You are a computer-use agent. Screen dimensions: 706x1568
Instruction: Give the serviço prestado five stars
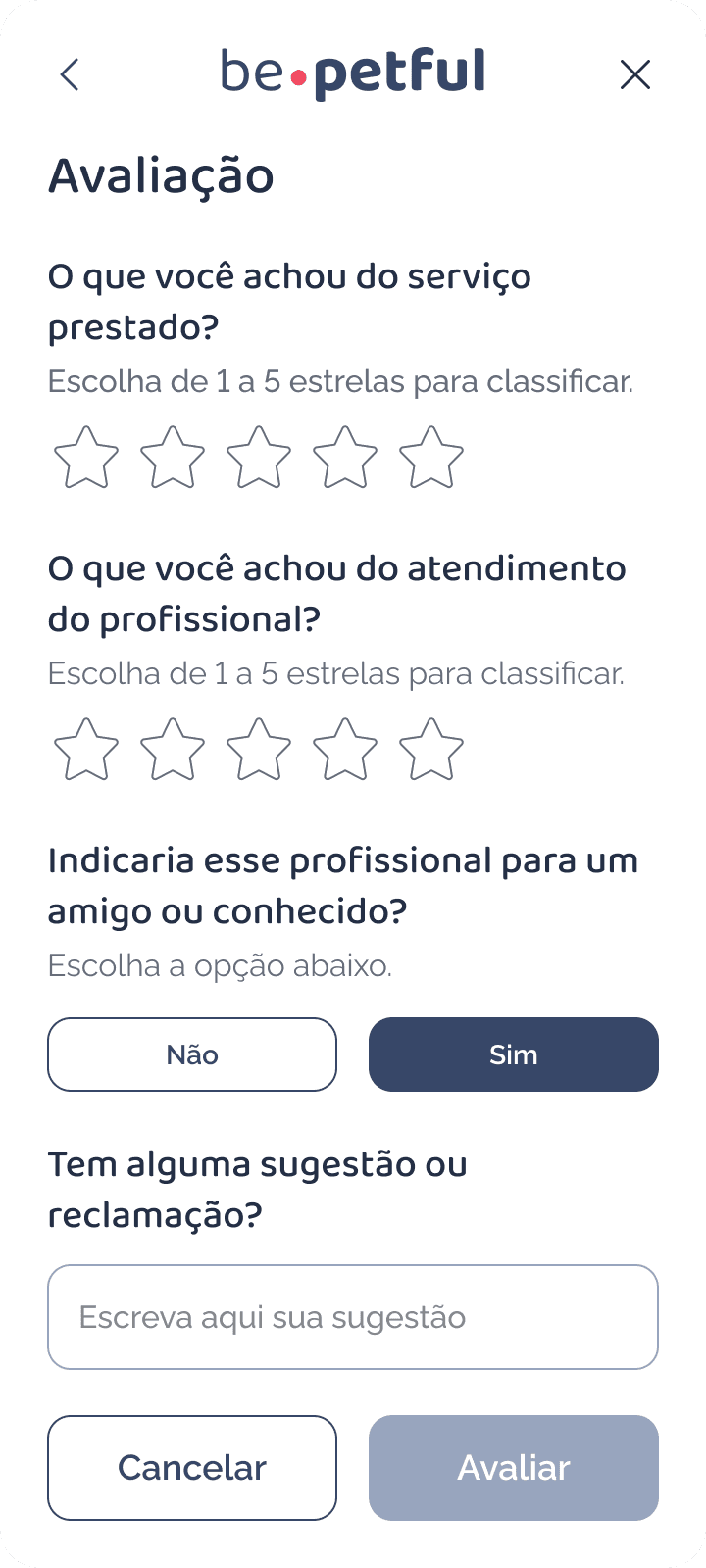point(431,458)
